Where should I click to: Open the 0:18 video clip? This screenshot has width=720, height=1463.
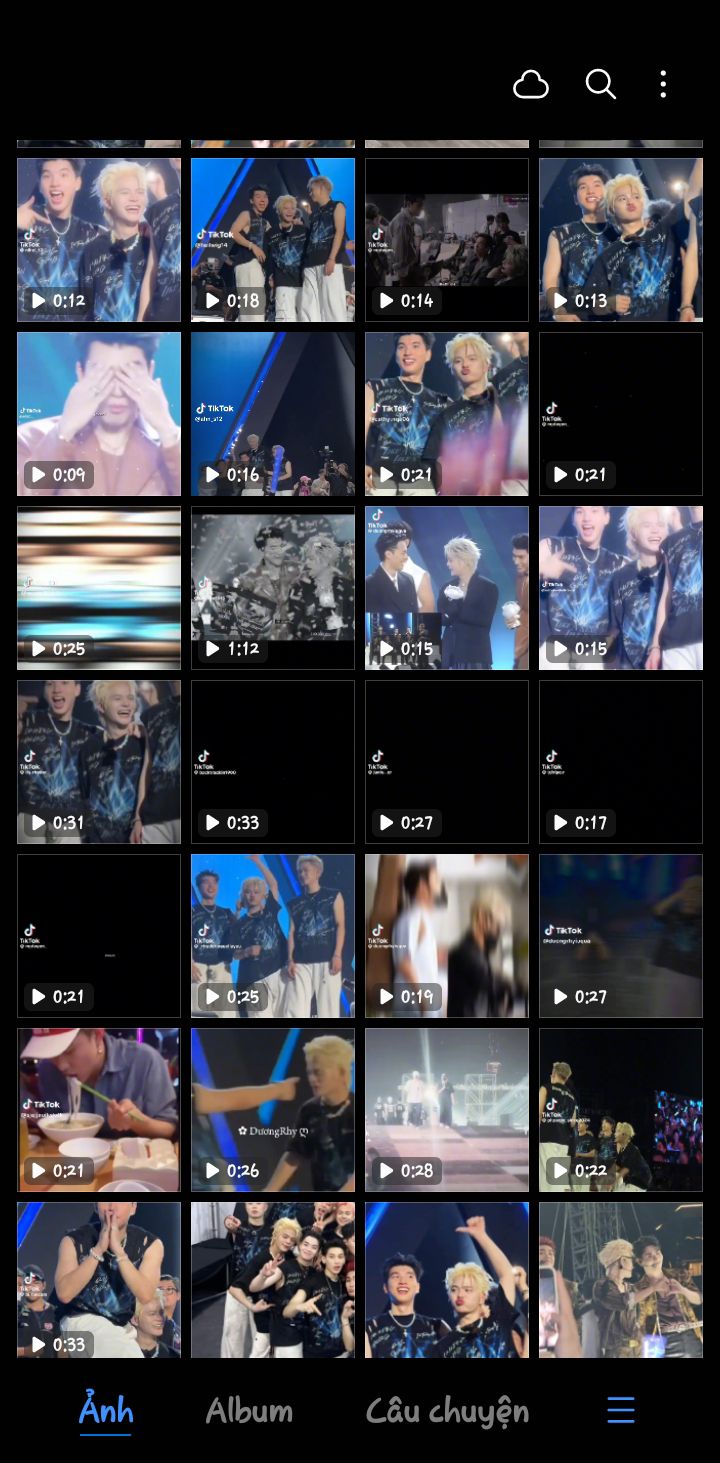pos(273,239)
